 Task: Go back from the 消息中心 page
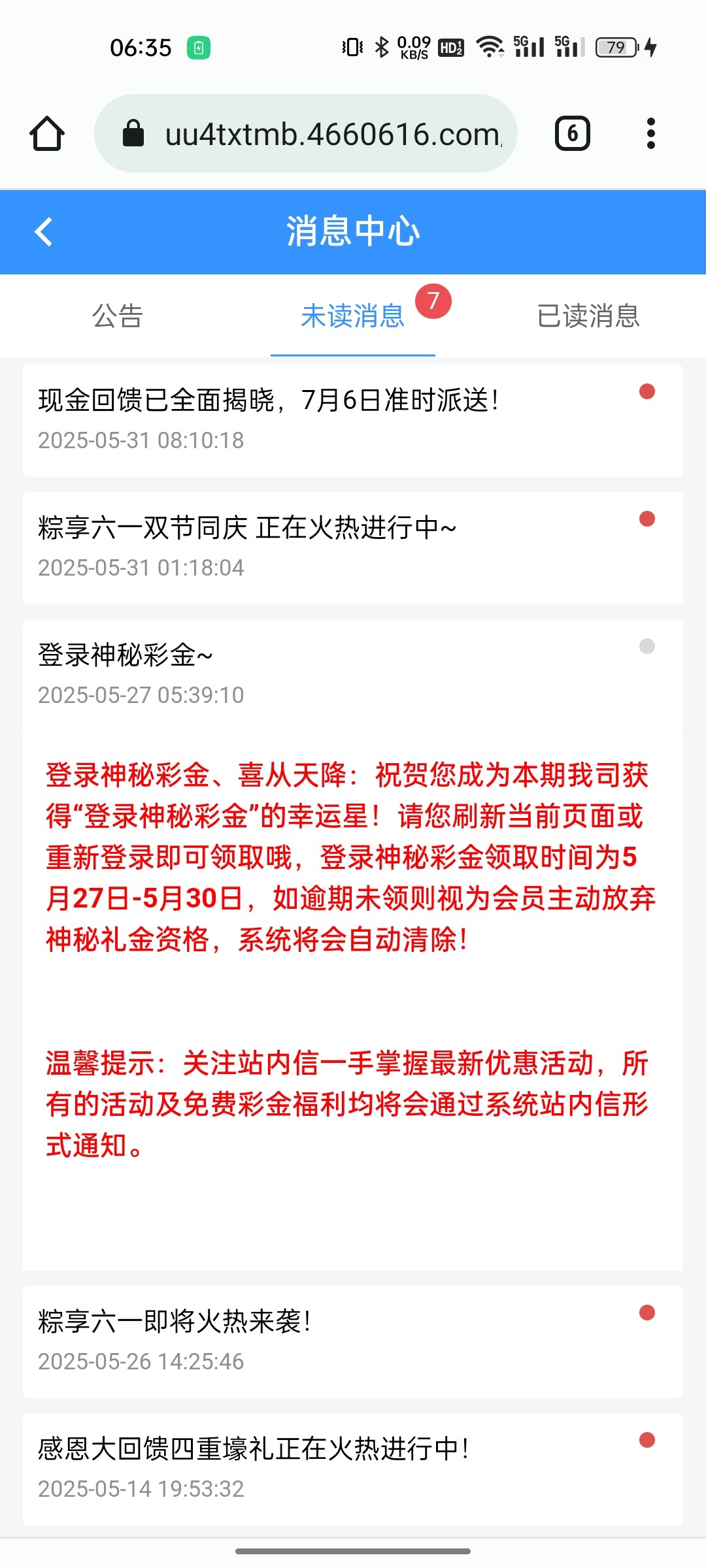(44, 232)
